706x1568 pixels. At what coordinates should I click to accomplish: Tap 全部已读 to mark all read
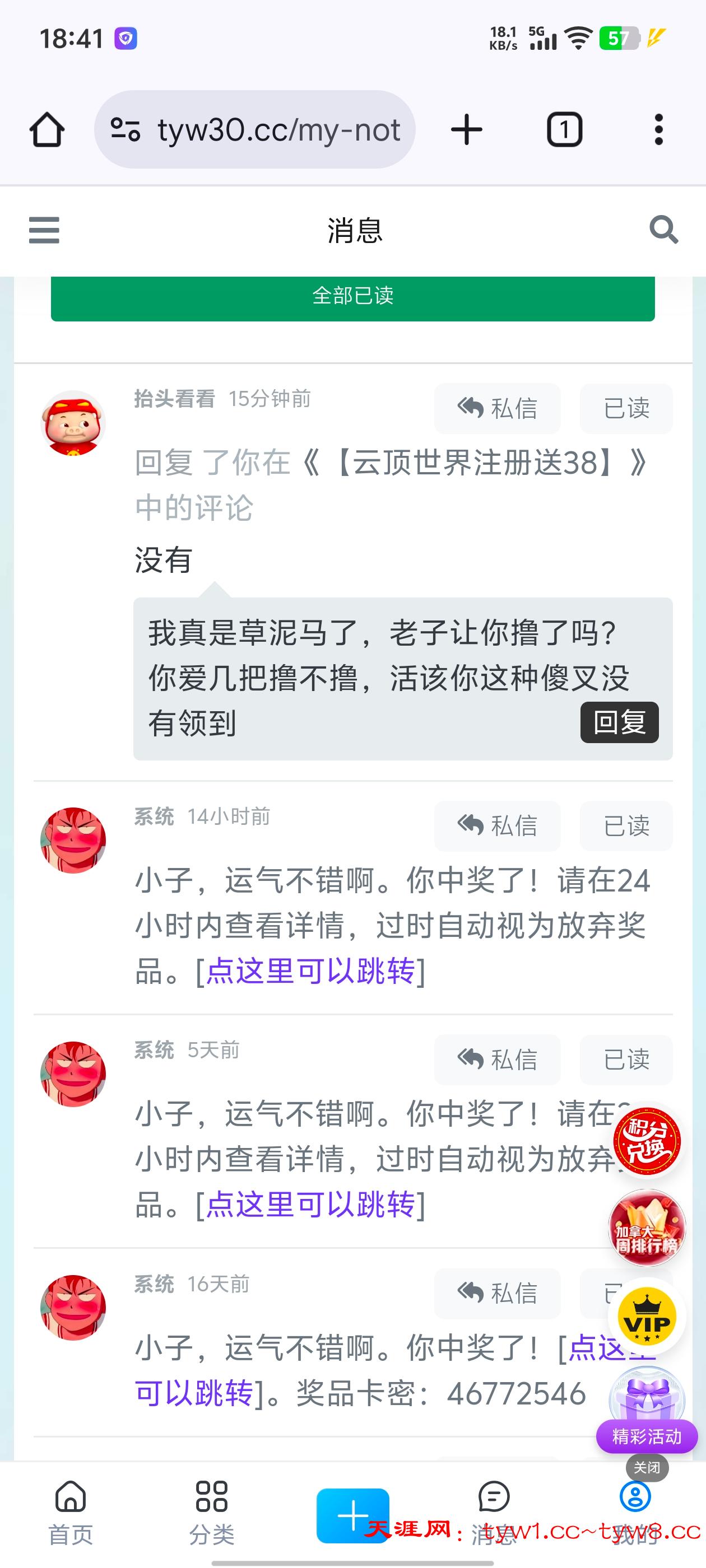pos(352,297)
